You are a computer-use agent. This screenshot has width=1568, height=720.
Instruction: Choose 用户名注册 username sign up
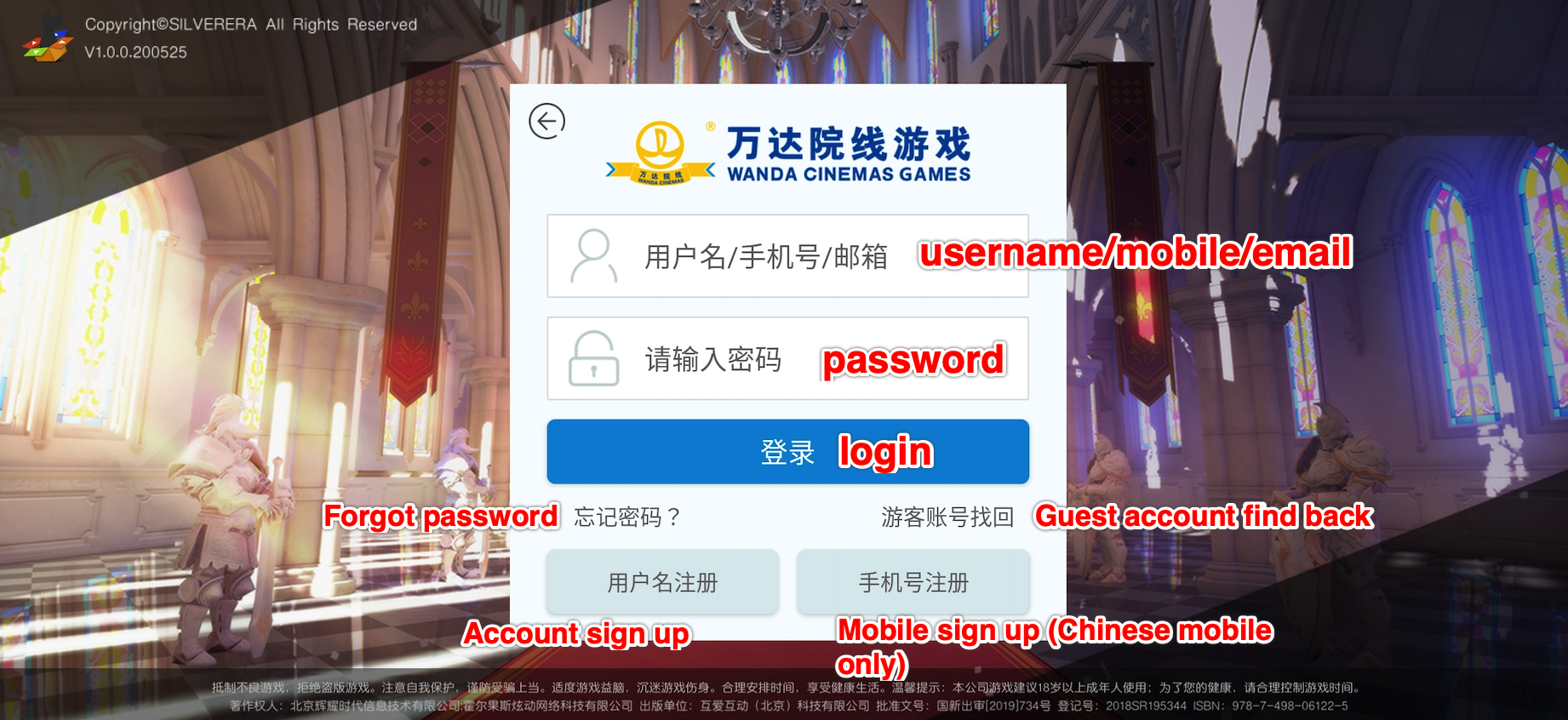(x=662, y=582)
